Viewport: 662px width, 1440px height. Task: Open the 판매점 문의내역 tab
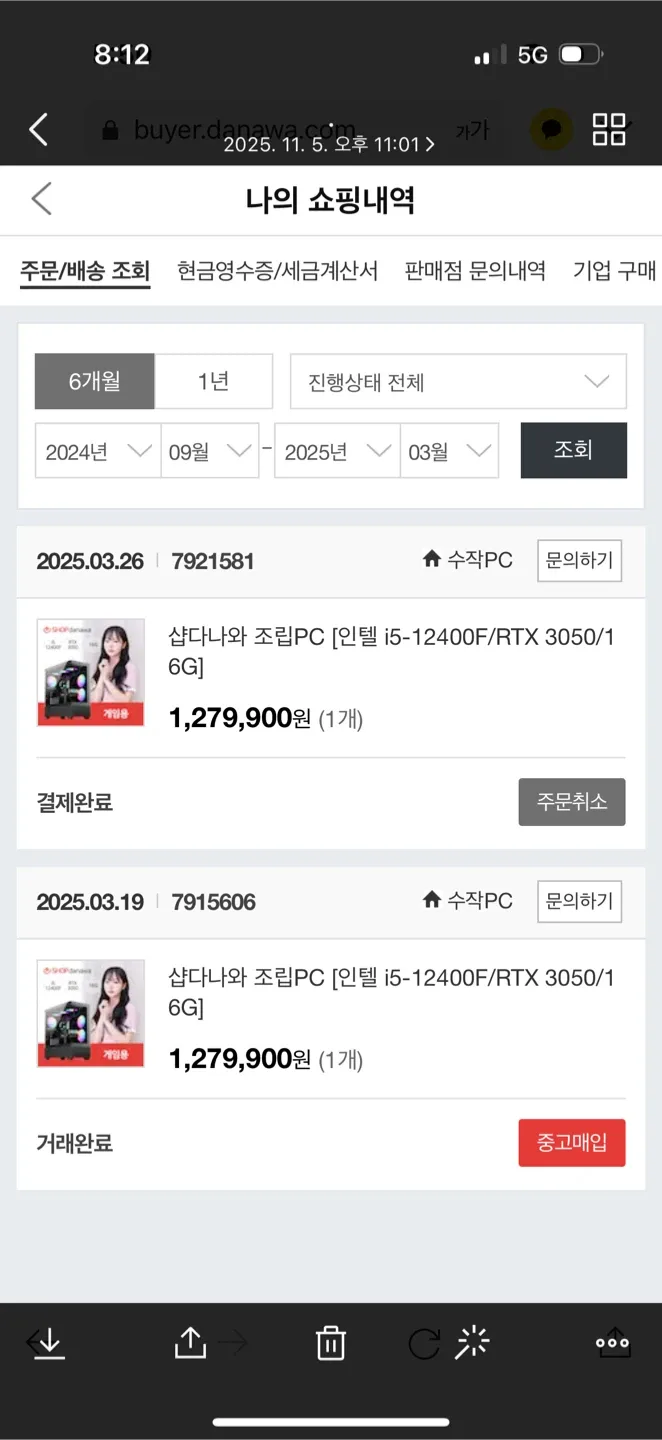click(475, 270)
